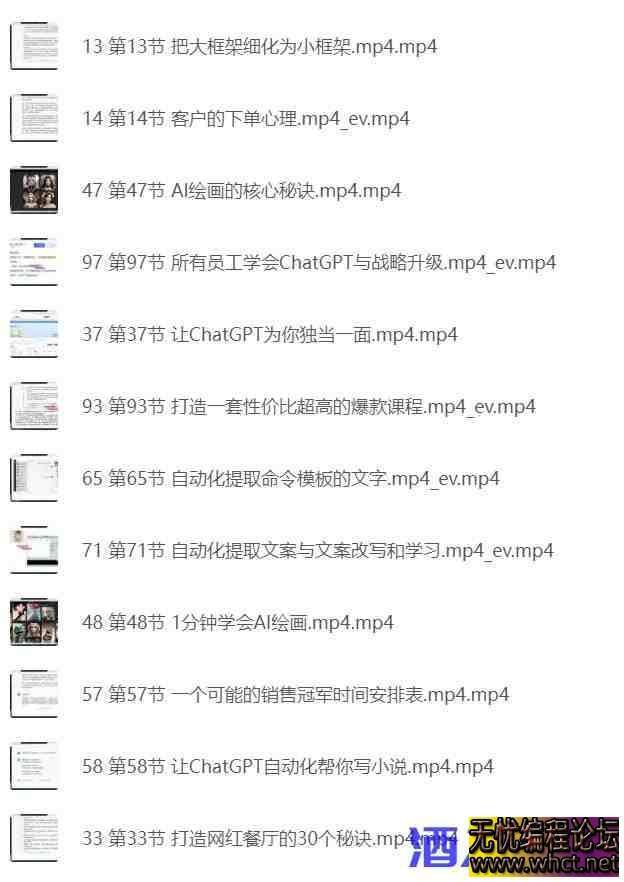Open video 14 客户的下单心理
624x882 pixels.
click(246, 118)
